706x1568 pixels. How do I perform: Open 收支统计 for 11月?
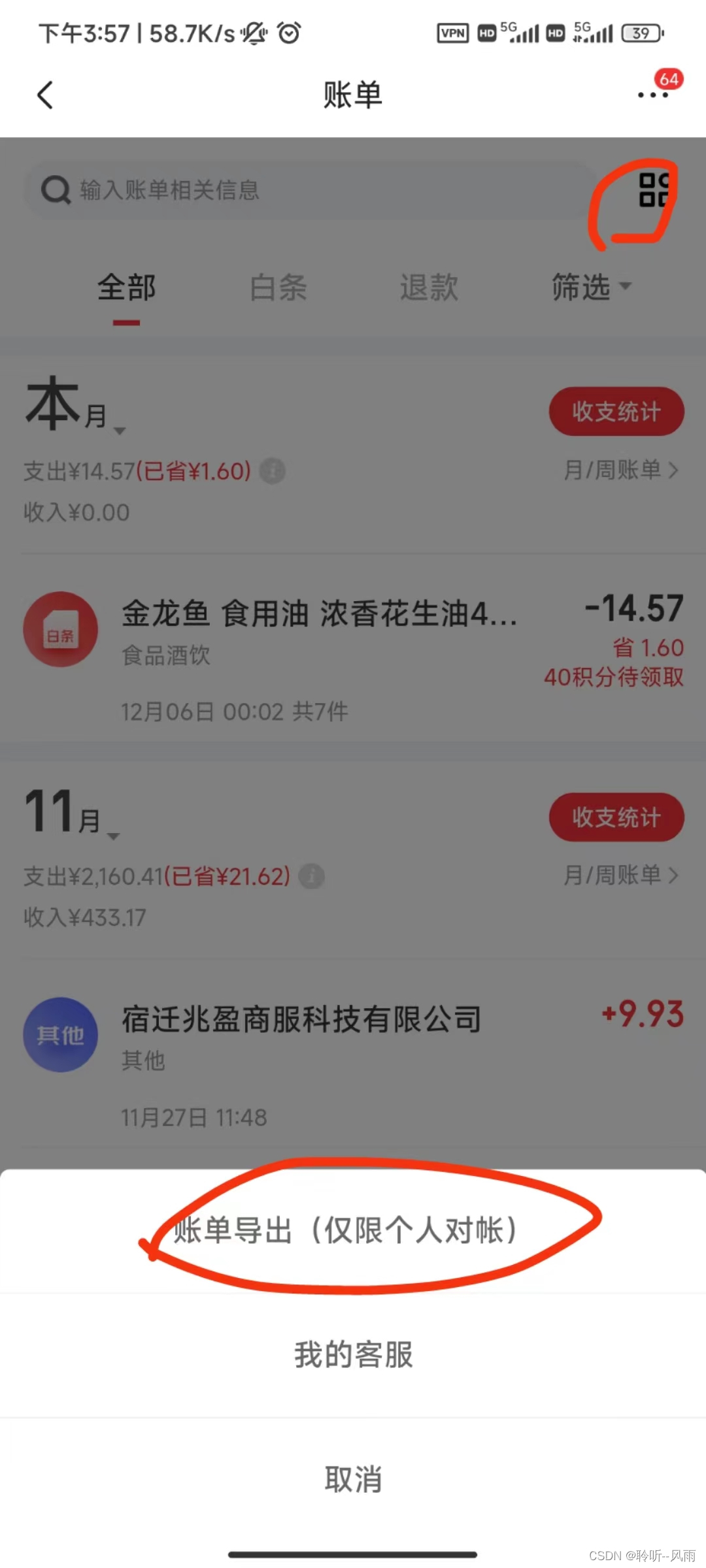615,817
